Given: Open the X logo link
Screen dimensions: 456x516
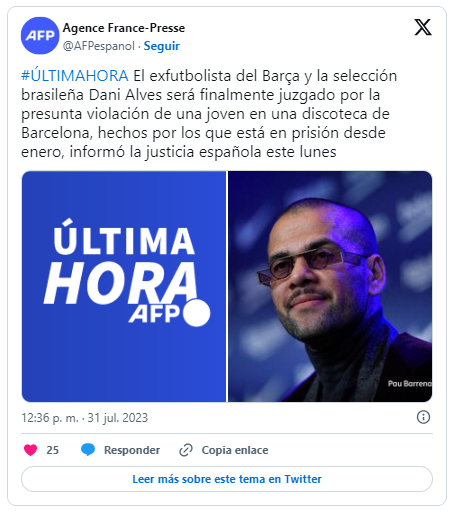Looking at the screenshot, I should pyautogui.click(x=423, y=27).
